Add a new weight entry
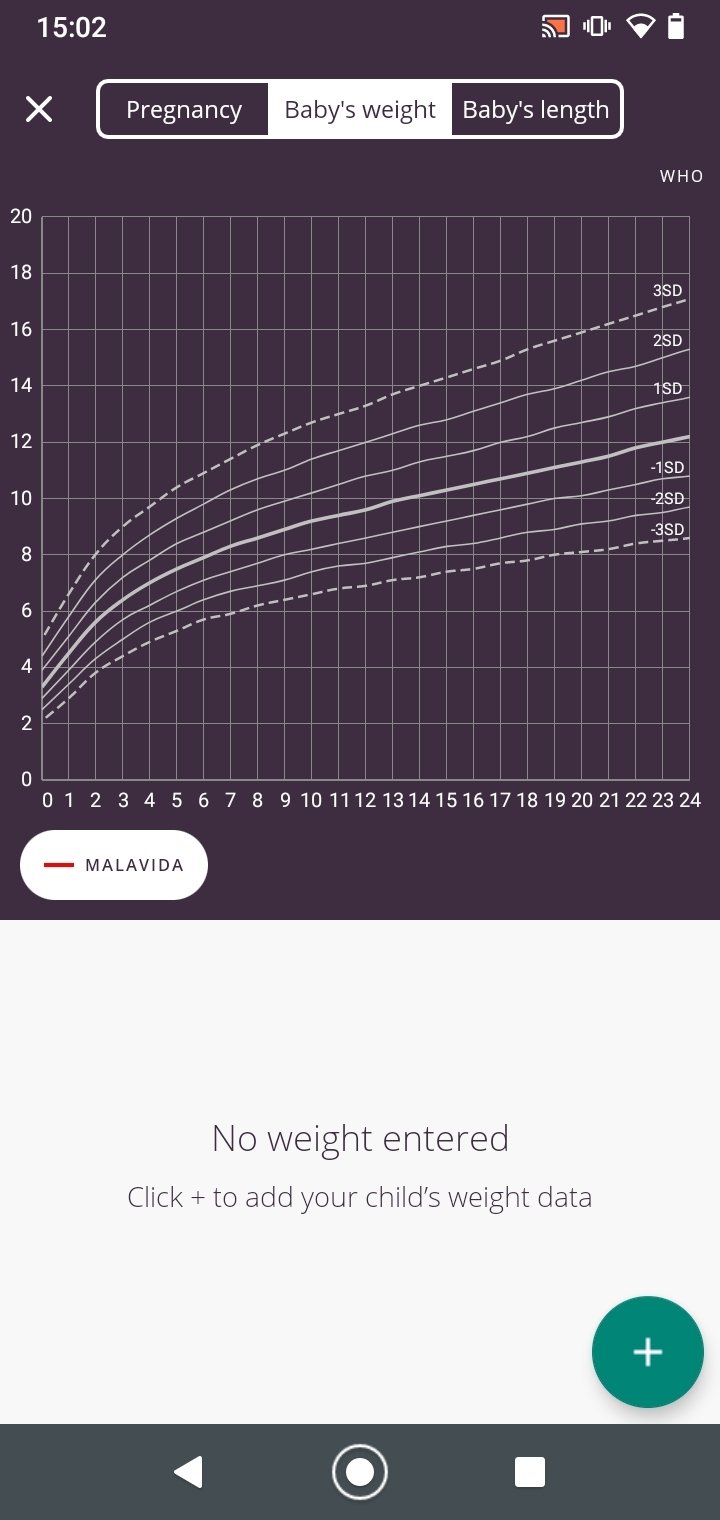This screenshot has height=1520, width=720. (648, 1352)
